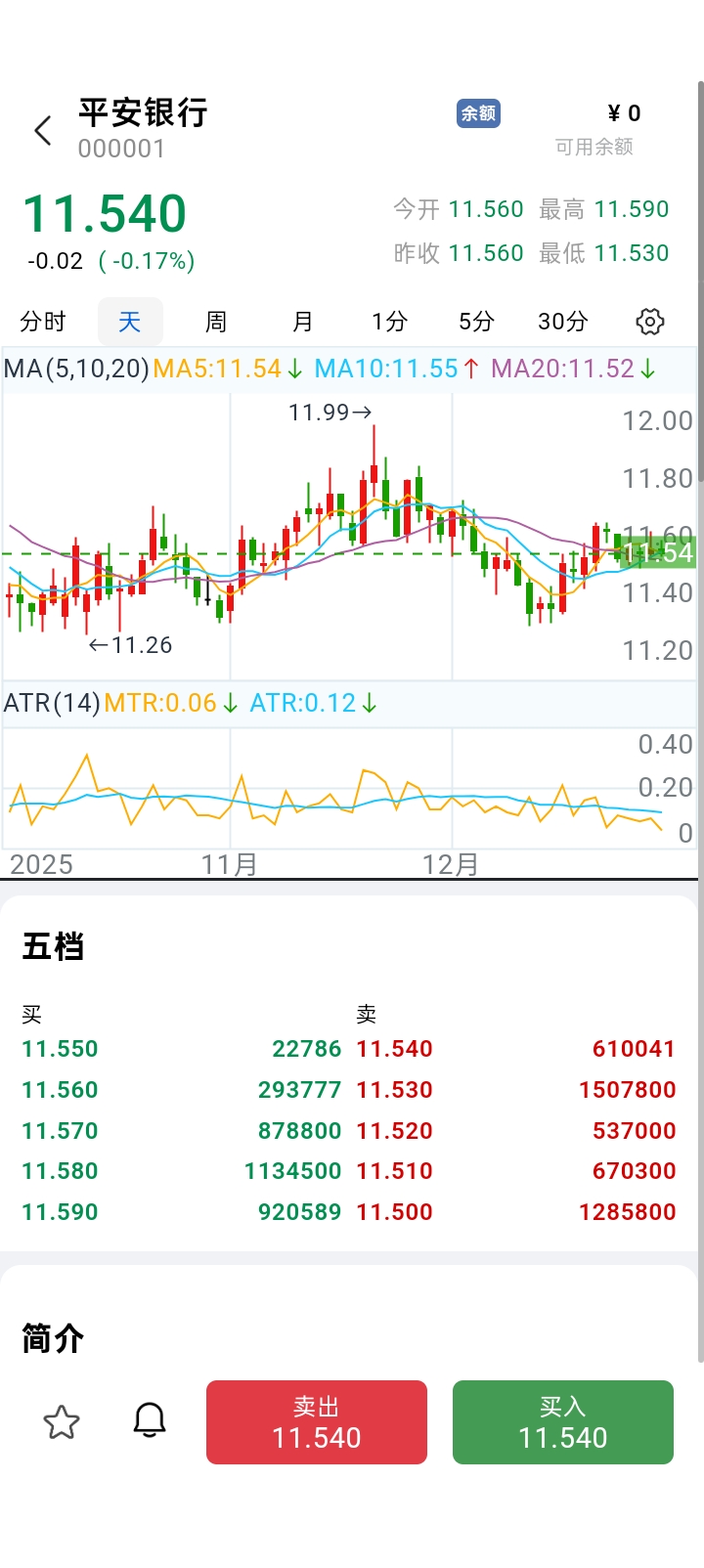This screenshot has width=704, height=1568.
Task: Select the 1分 minute chart
Action: [389, 322]
